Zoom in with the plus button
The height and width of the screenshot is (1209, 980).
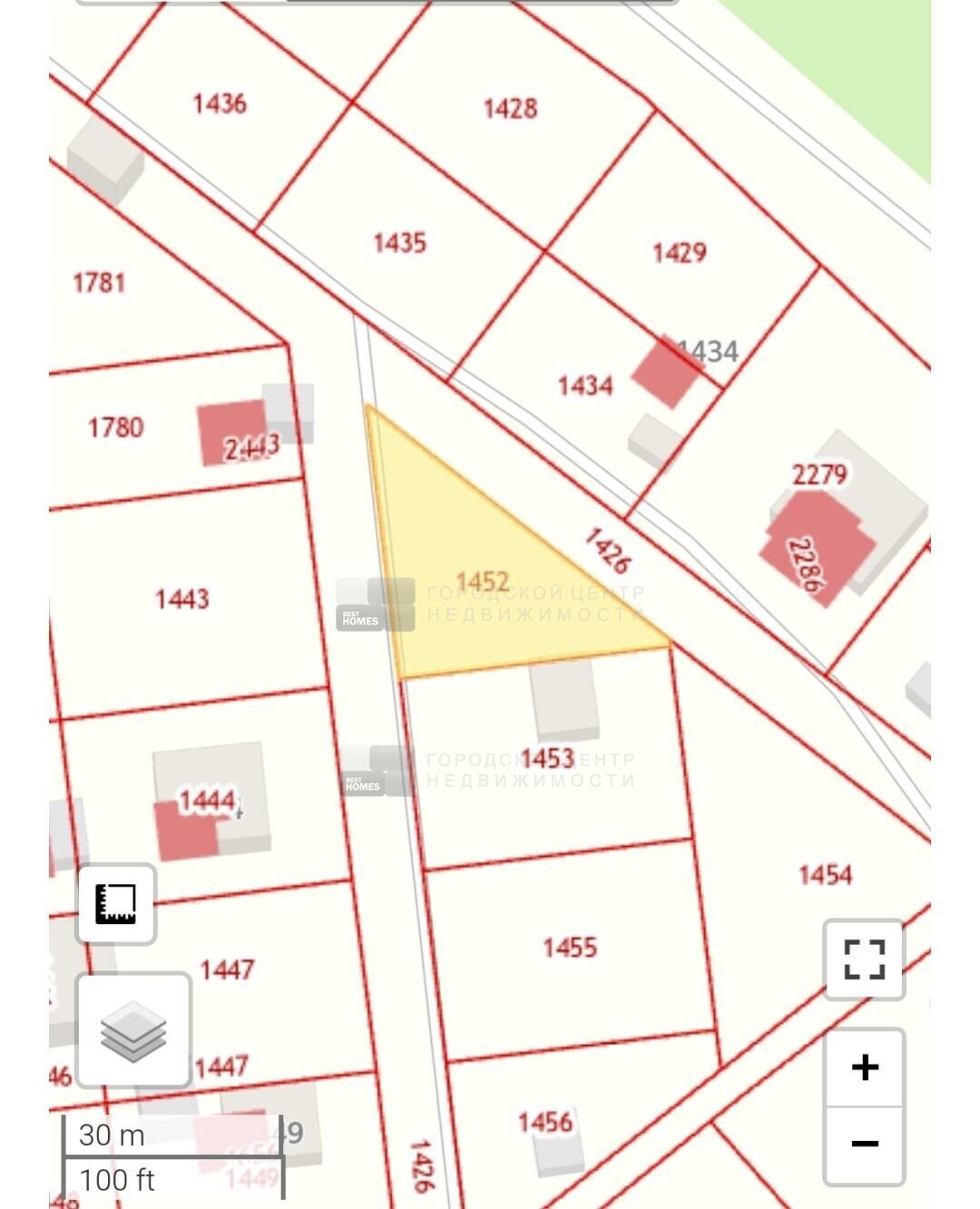(x=864, y=1067)
